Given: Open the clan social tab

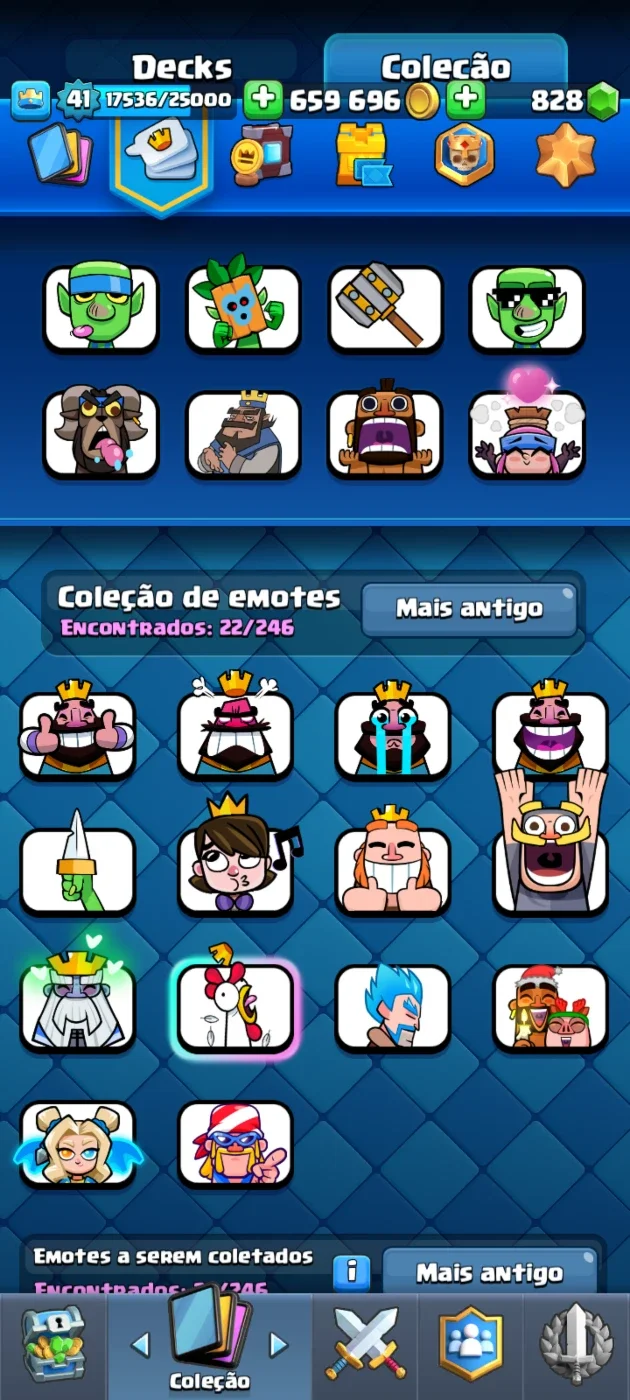Looking at the screenshot, I should 470,1345.
